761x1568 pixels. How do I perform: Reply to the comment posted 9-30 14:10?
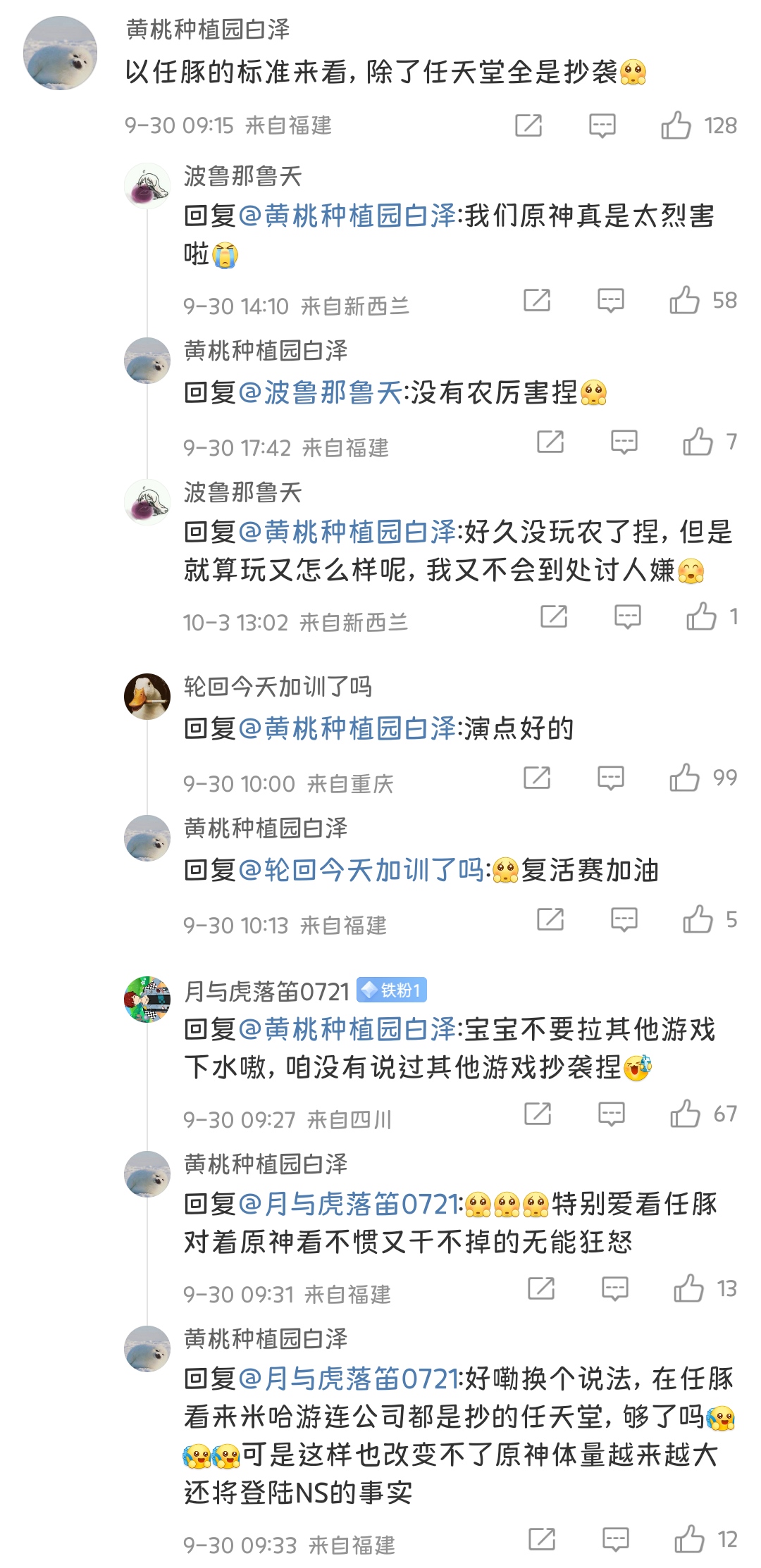(610, 301)
